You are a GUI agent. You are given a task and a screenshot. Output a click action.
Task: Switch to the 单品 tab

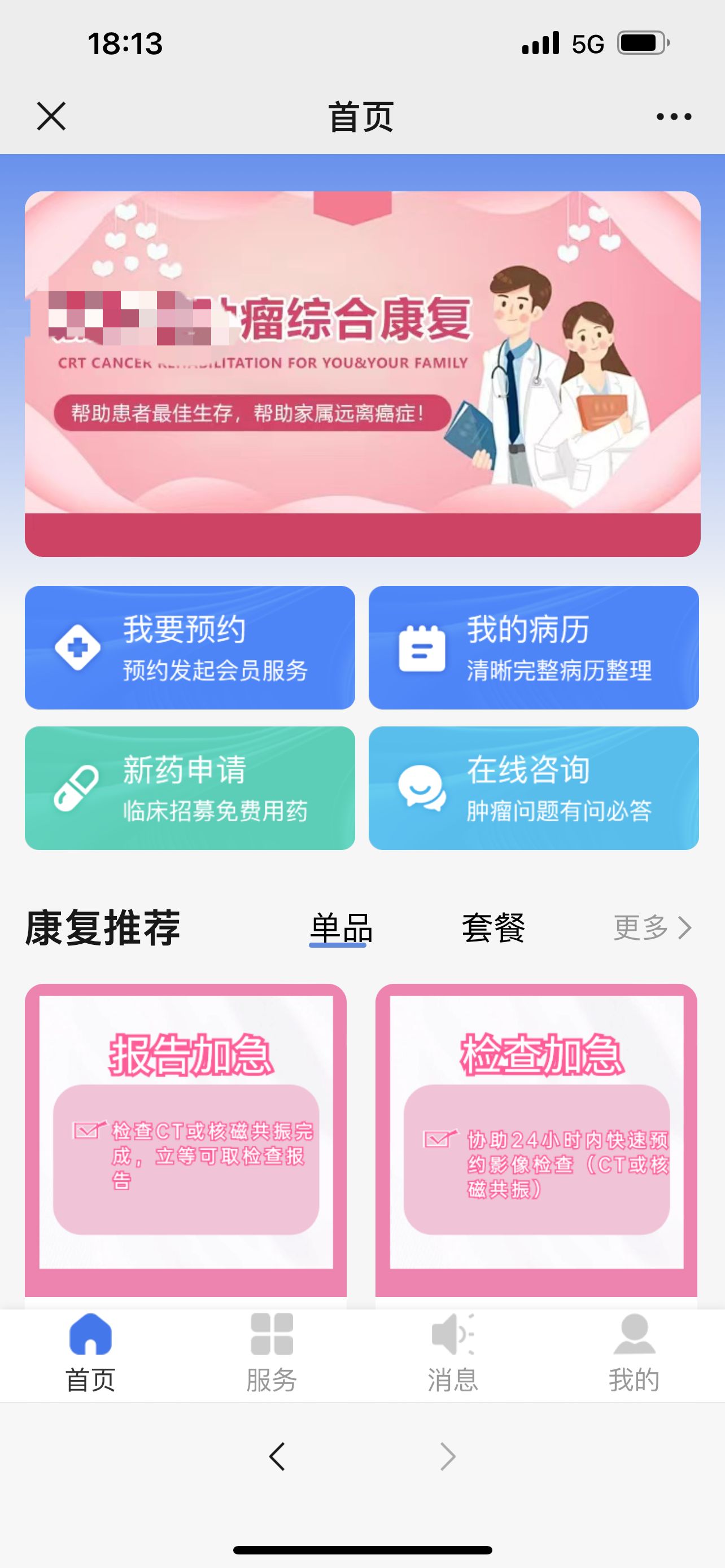point(341,928)
